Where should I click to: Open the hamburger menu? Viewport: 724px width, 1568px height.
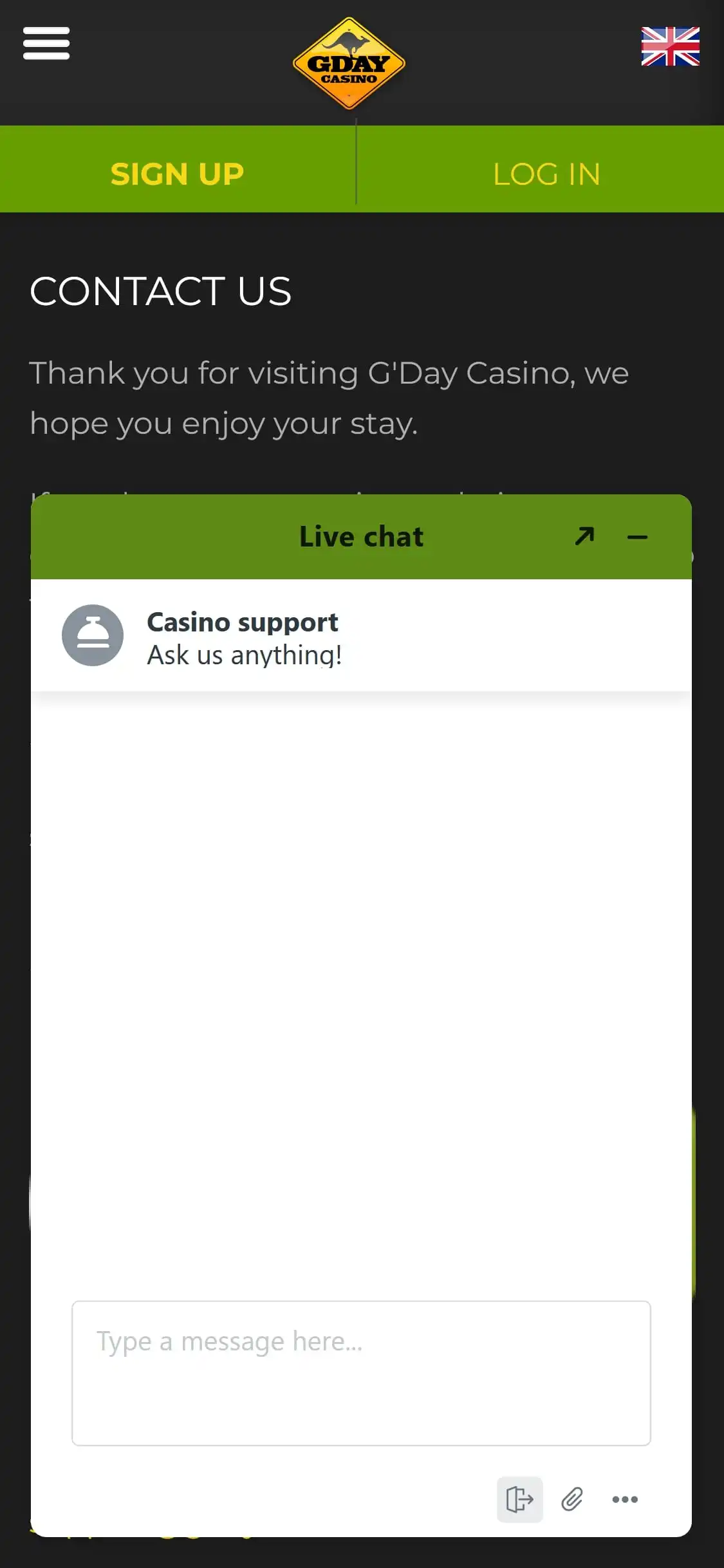46,44
